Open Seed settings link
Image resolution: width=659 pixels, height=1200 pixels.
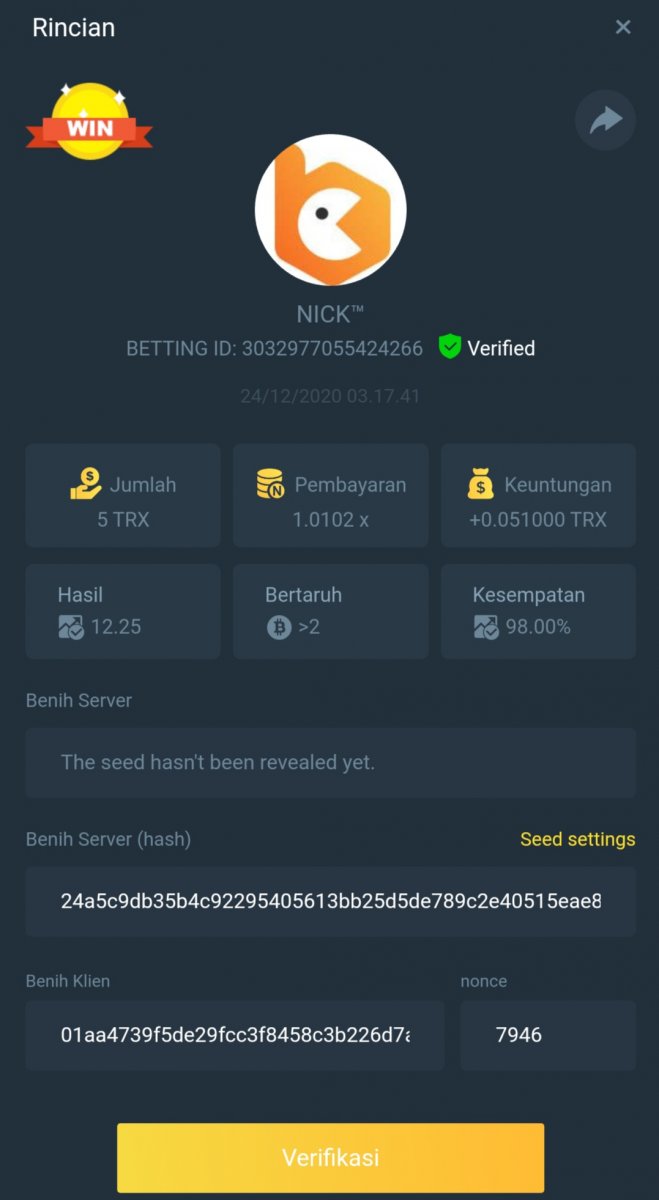[577, 839]
